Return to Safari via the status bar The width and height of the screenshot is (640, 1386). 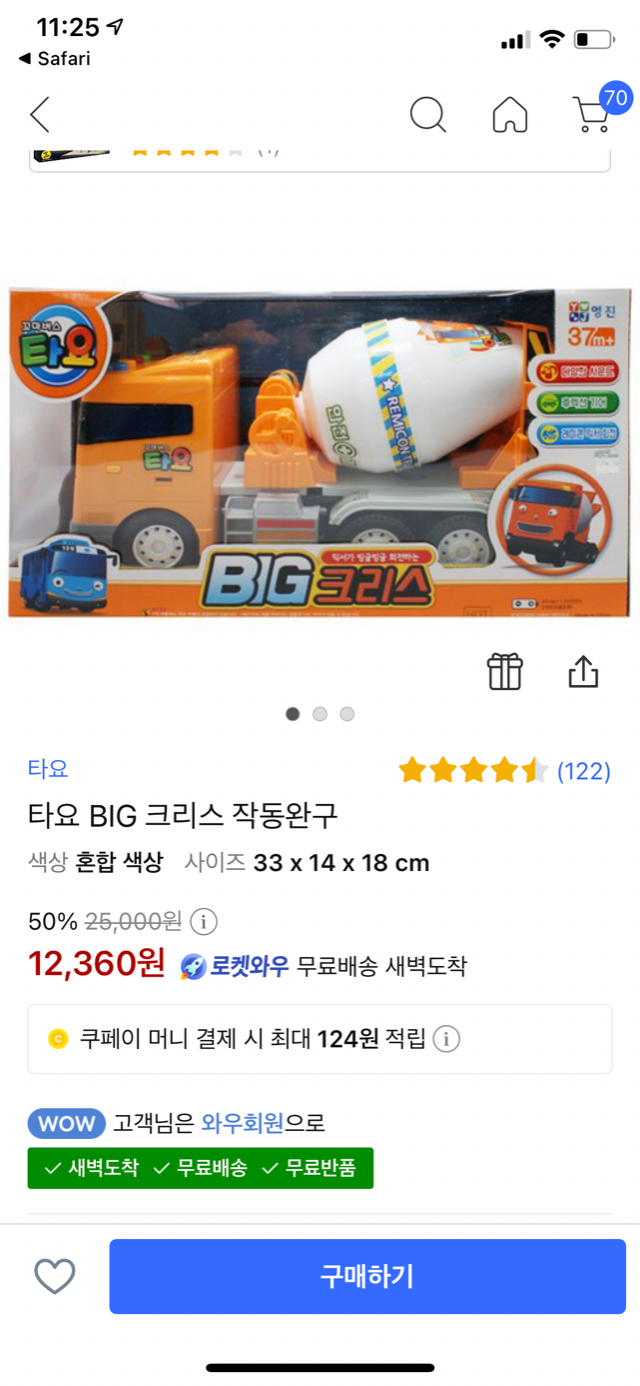[x=55, y=59]
